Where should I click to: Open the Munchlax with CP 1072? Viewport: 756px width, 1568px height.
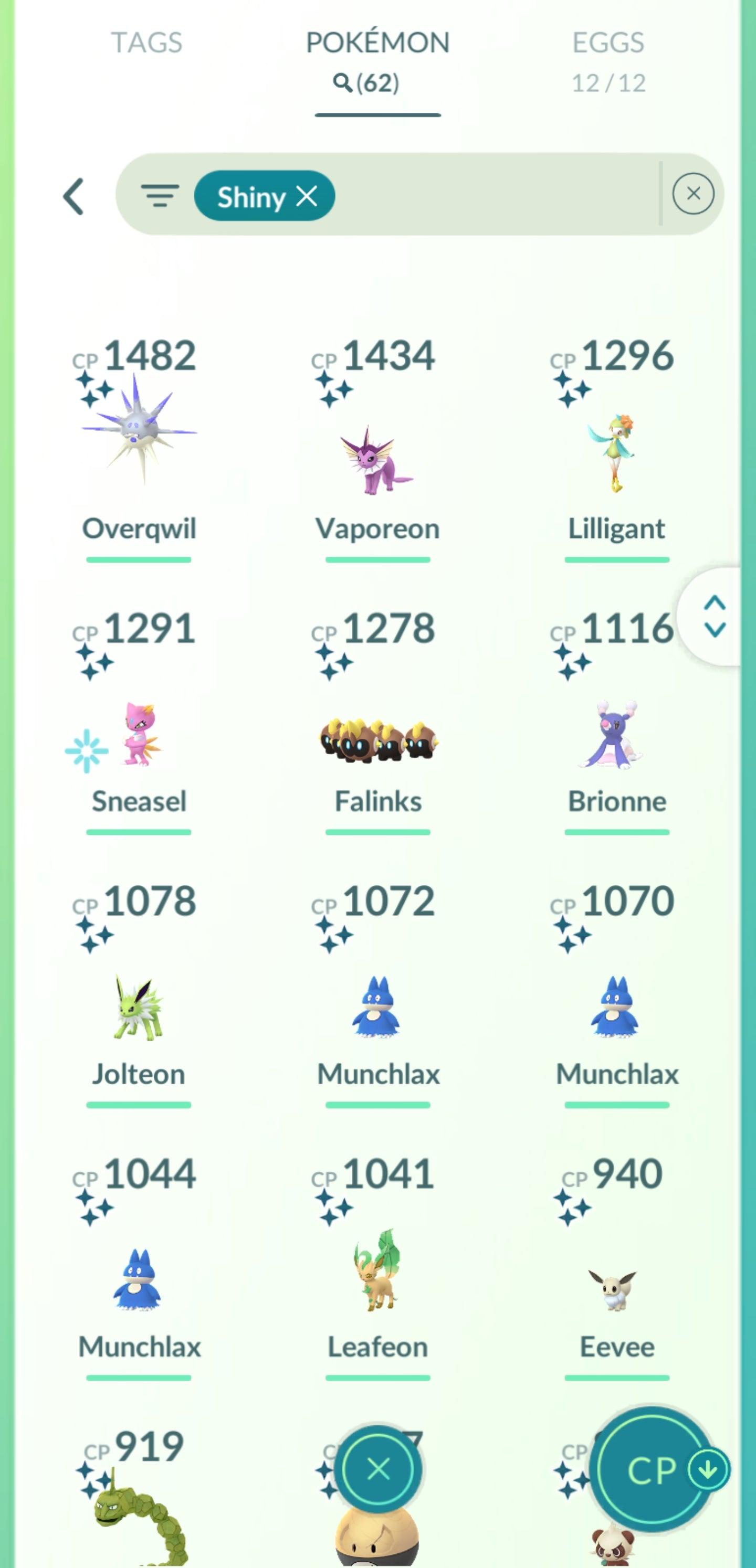377,1008
